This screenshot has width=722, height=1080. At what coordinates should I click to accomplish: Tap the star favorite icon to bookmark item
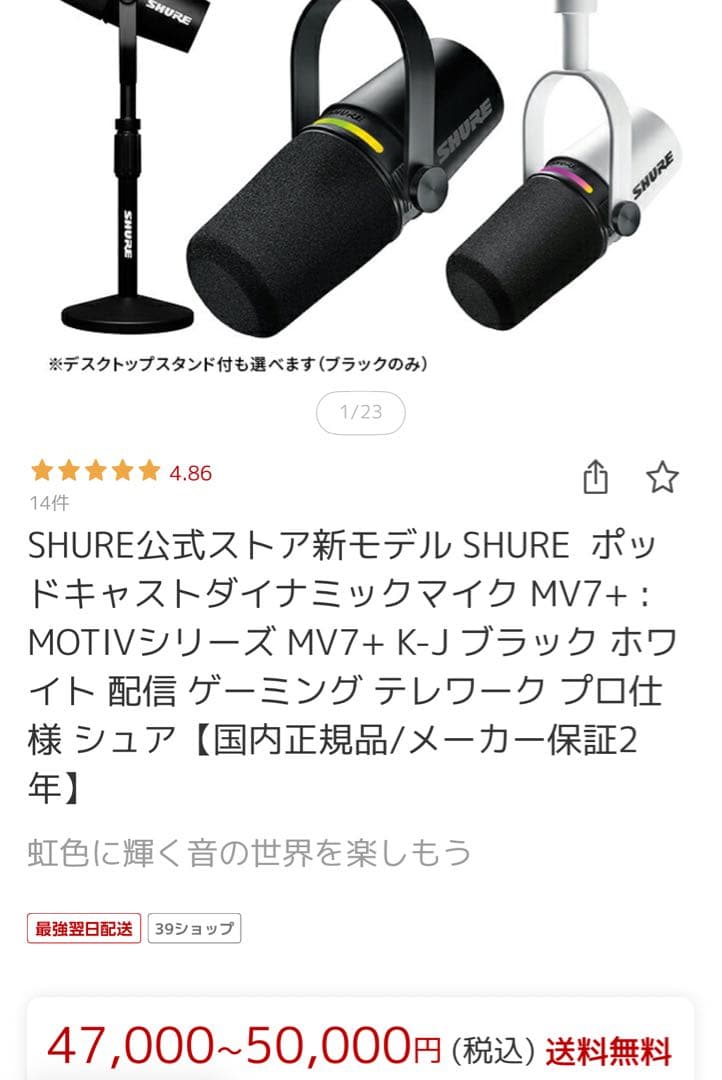(663, 479)
